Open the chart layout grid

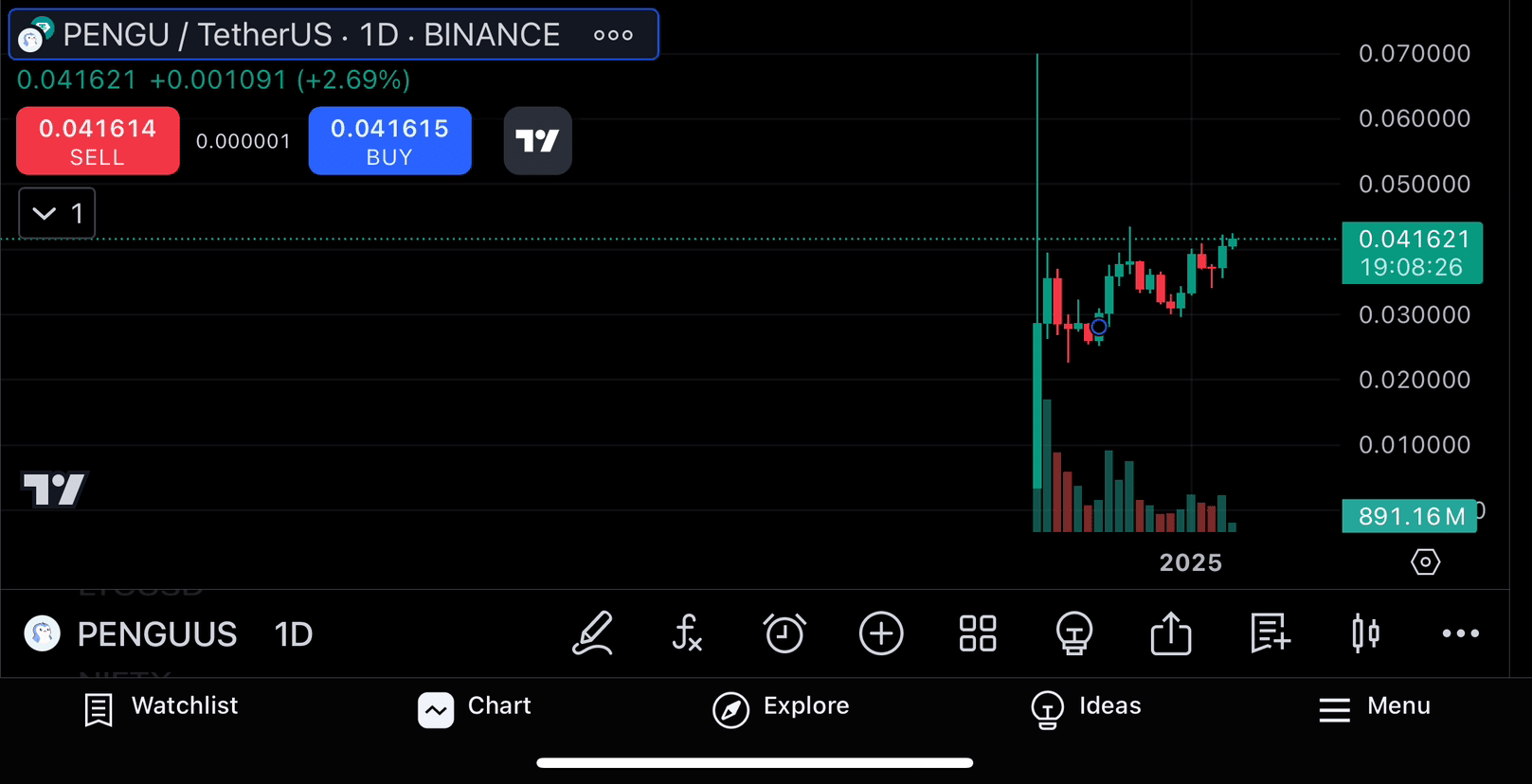pyautogui.click(x=978, y=633)
